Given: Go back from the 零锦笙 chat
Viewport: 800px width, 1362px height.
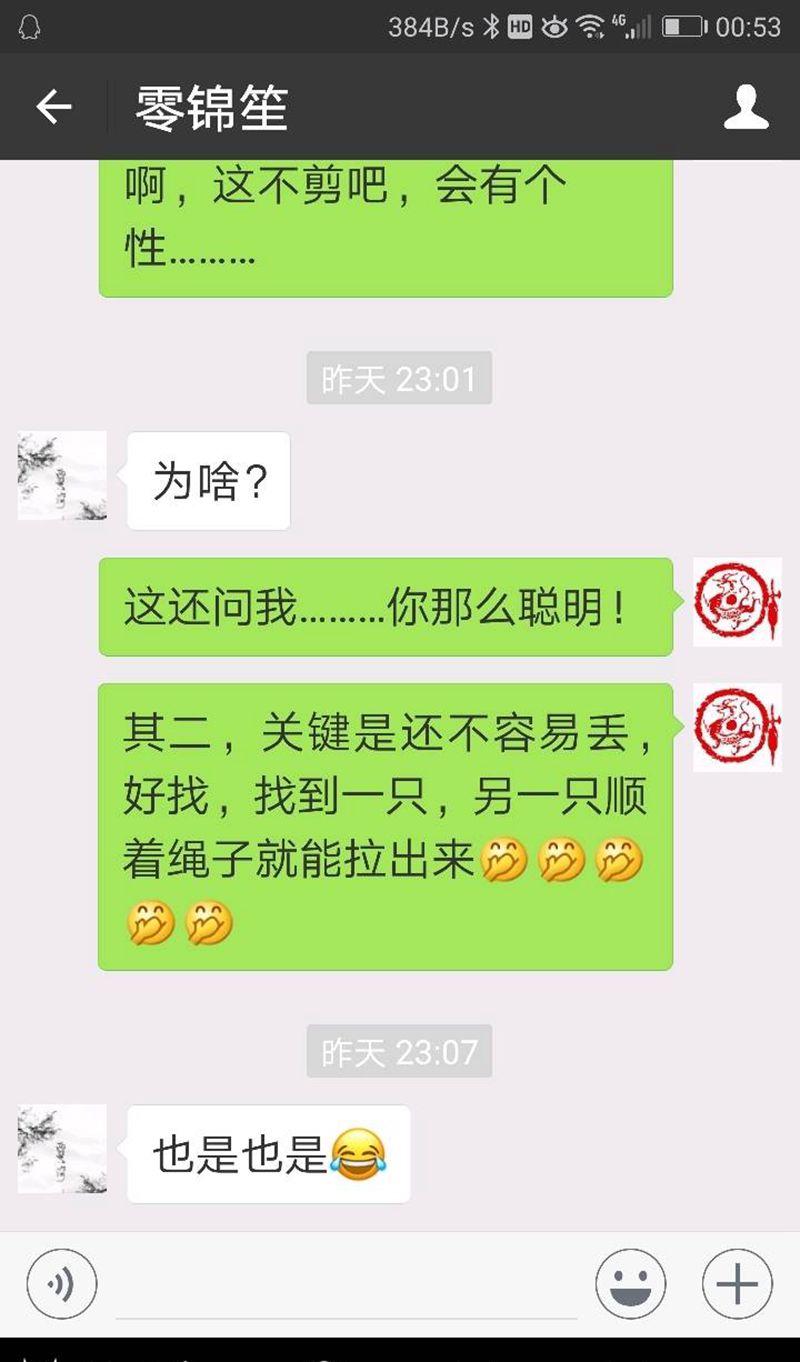Looking at the screenshot, I should 54,107.
